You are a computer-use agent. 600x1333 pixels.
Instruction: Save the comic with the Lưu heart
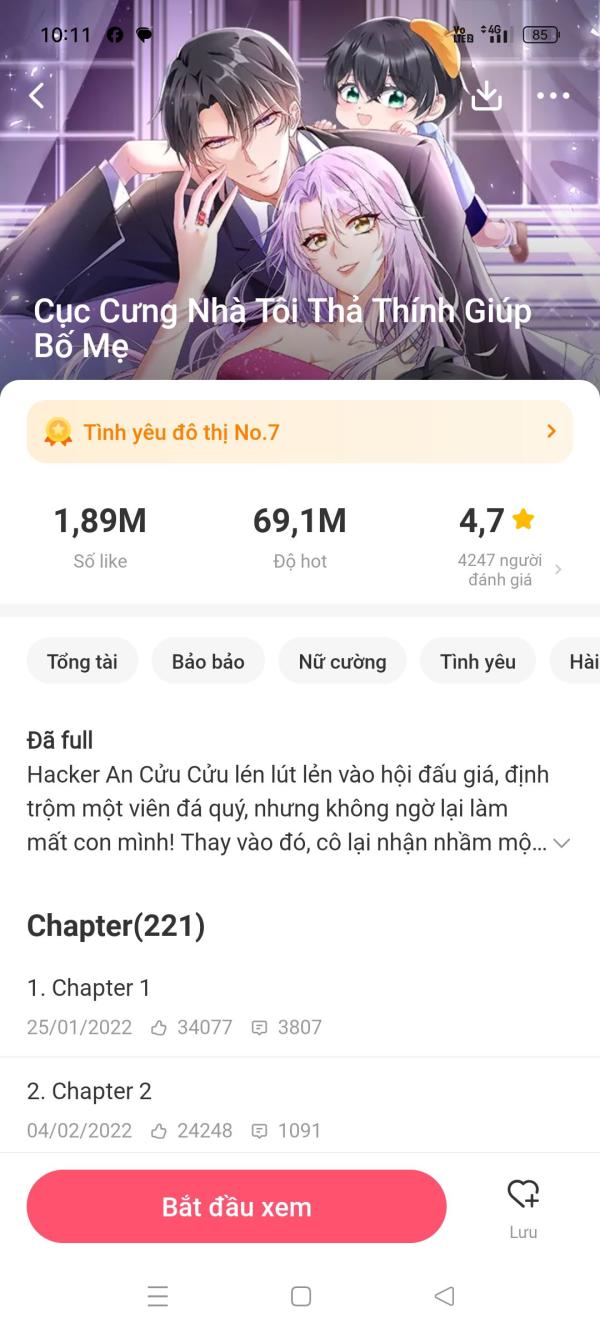(x=523, y=1207)
